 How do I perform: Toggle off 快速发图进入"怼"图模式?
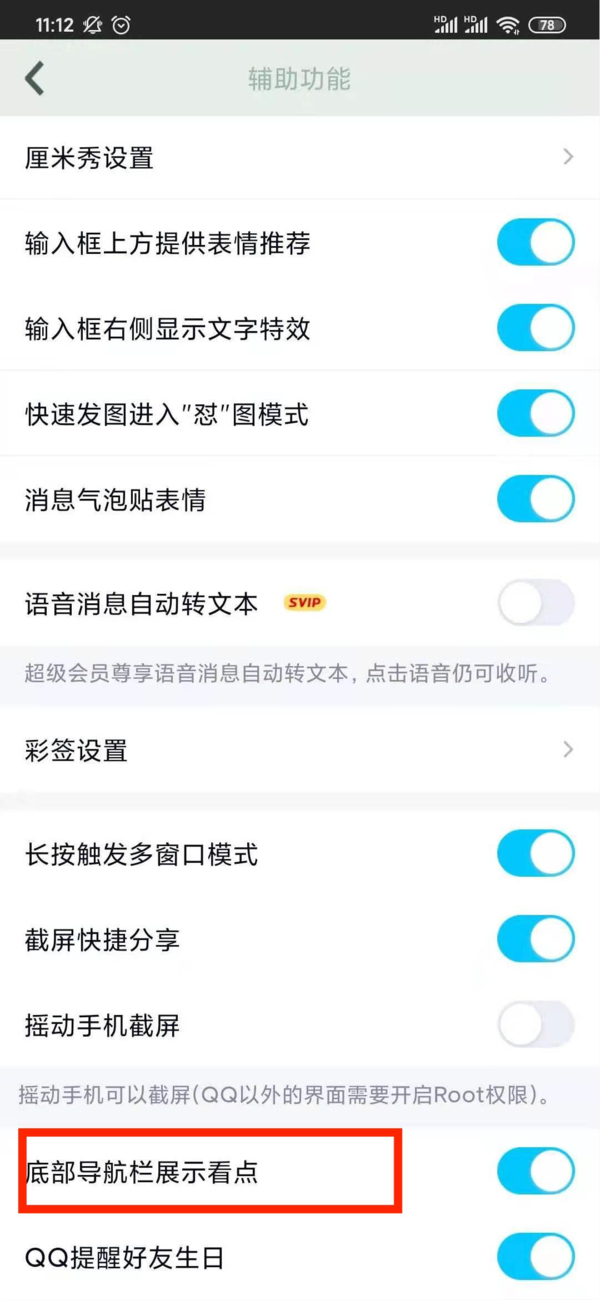(x=535, y=413)
